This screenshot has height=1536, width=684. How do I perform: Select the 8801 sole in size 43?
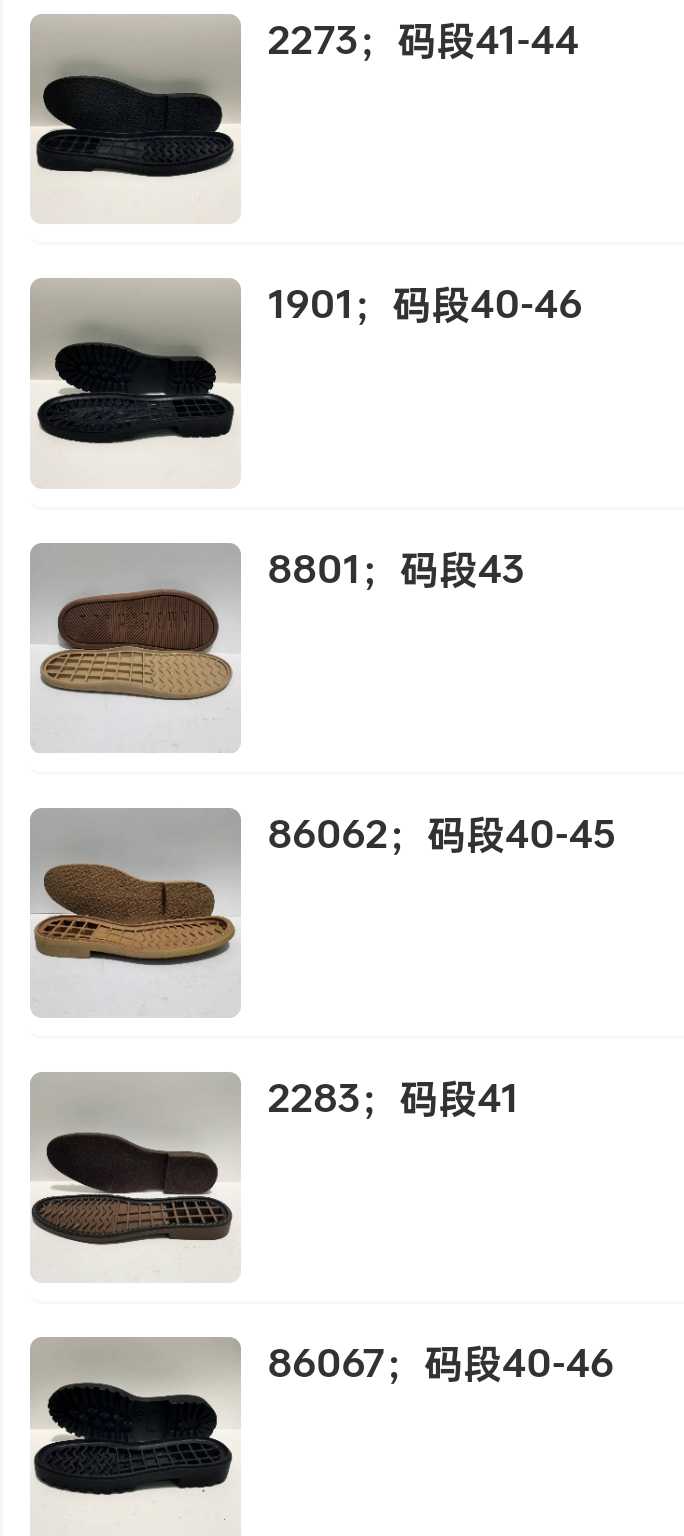[396, 571]
